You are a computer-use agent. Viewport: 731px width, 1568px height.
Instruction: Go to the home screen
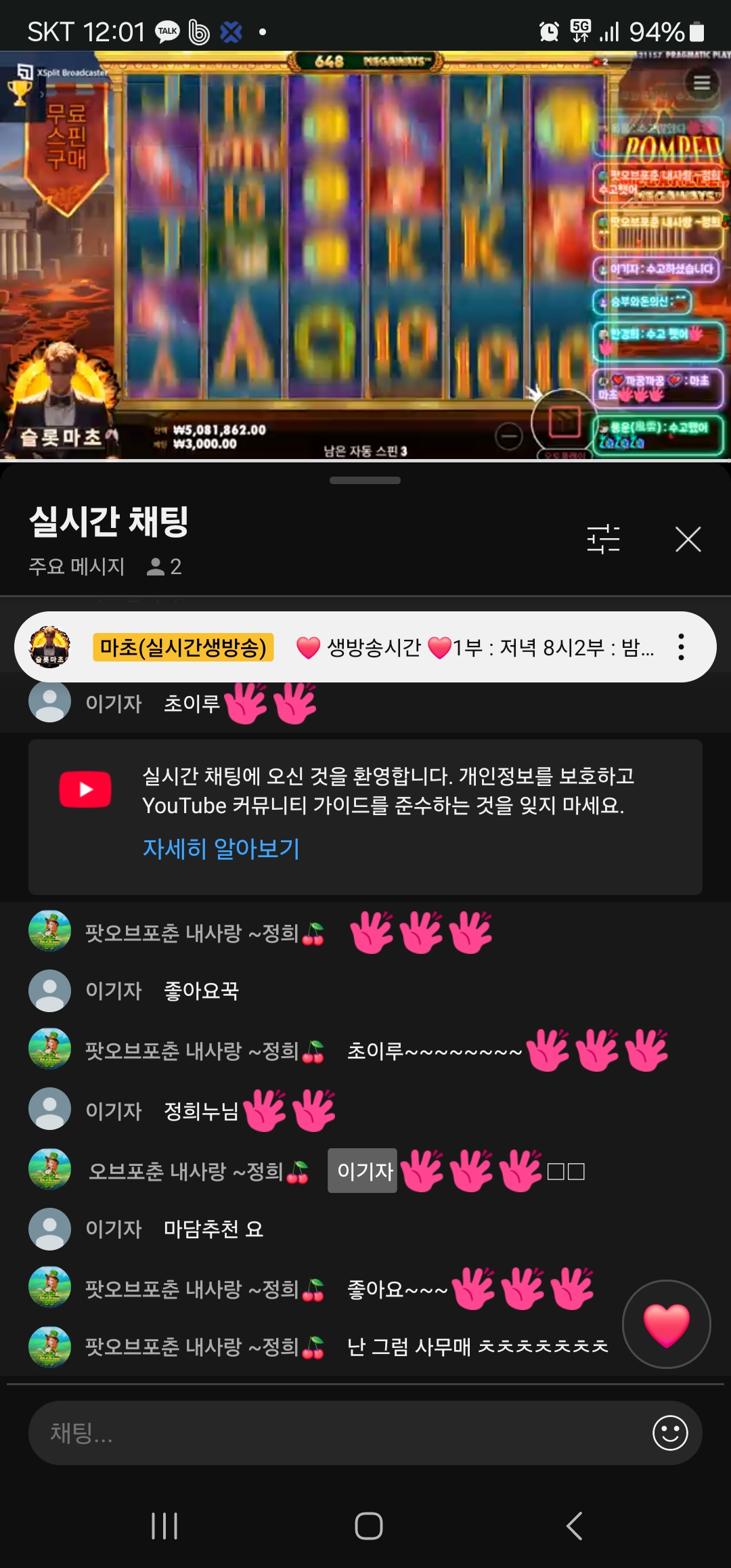click(x=368, y=1526)
